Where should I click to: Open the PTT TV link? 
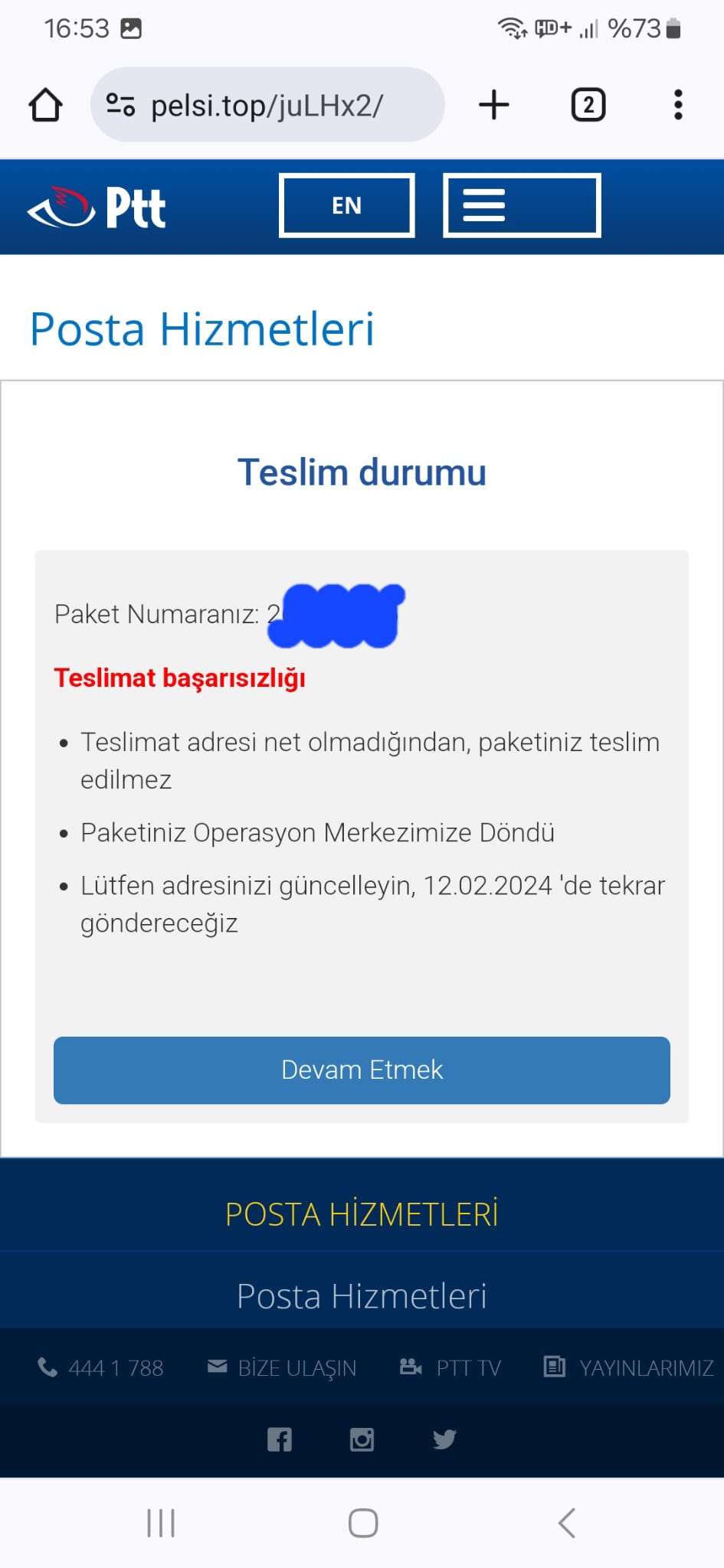451,1367
